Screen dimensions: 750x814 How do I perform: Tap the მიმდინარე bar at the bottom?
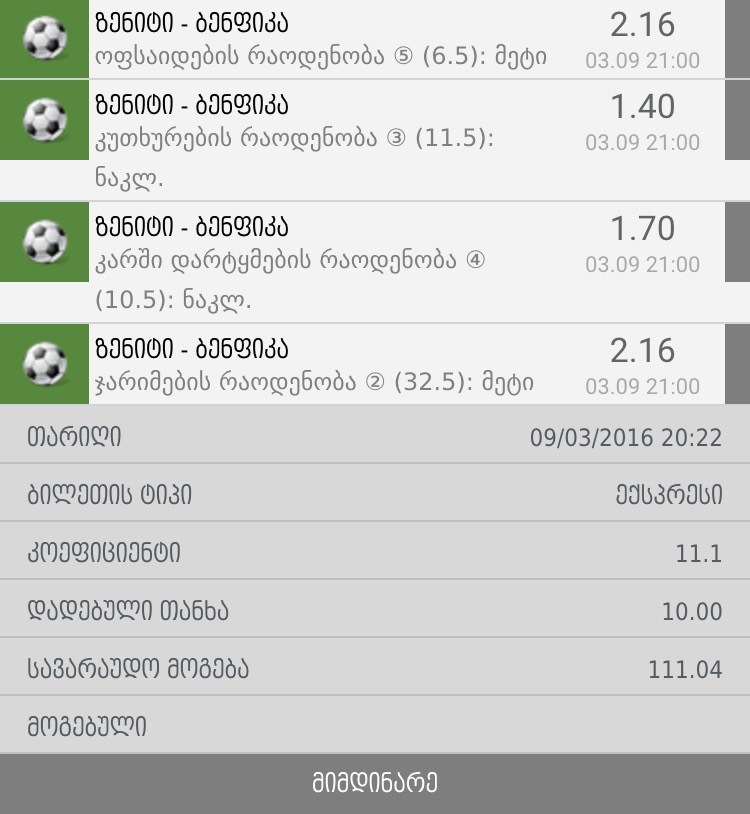pos(375,783)
